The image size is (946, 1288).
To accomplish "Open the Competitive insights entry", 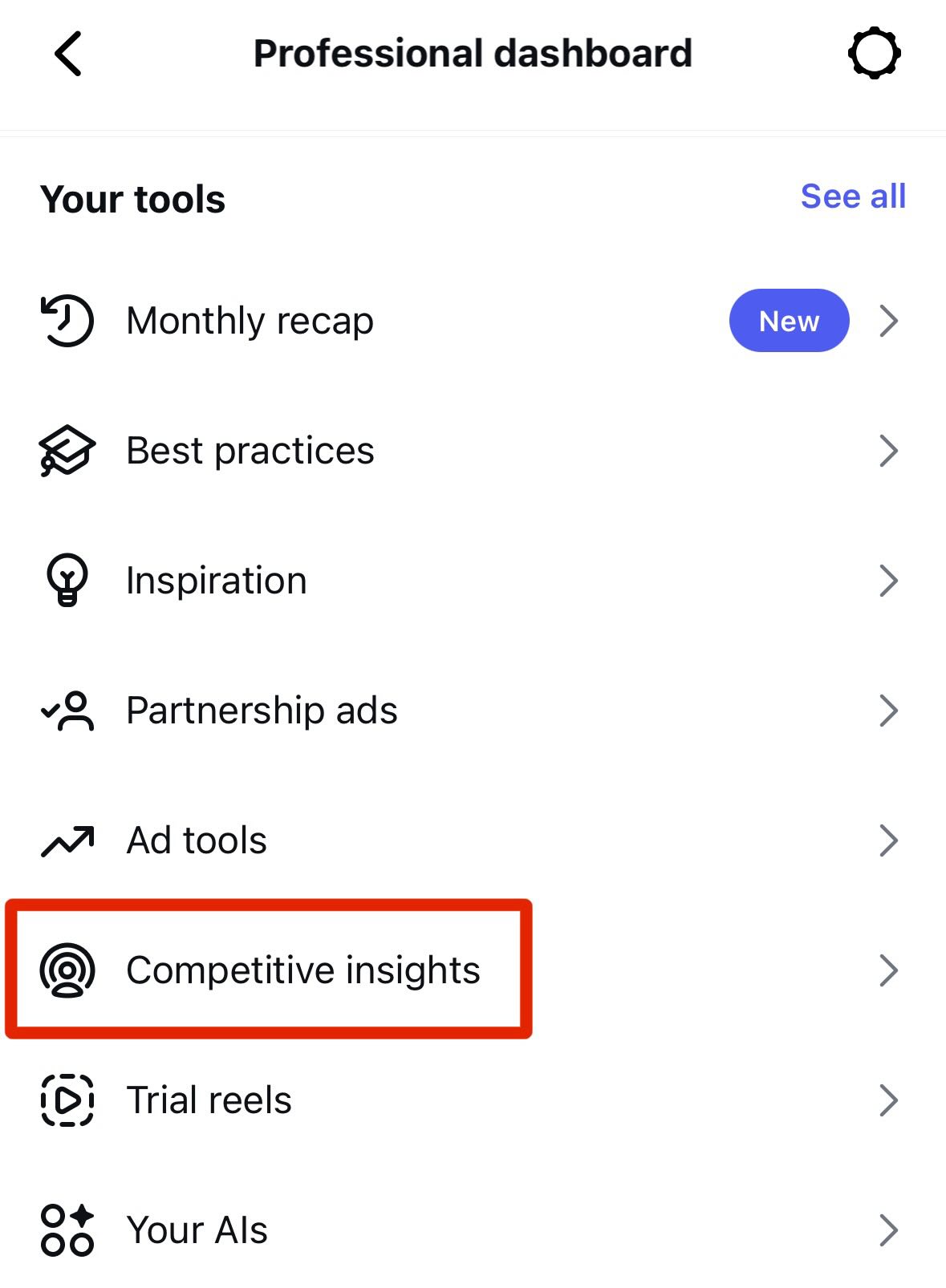I will pyautogui.click(x=302, y=970).
